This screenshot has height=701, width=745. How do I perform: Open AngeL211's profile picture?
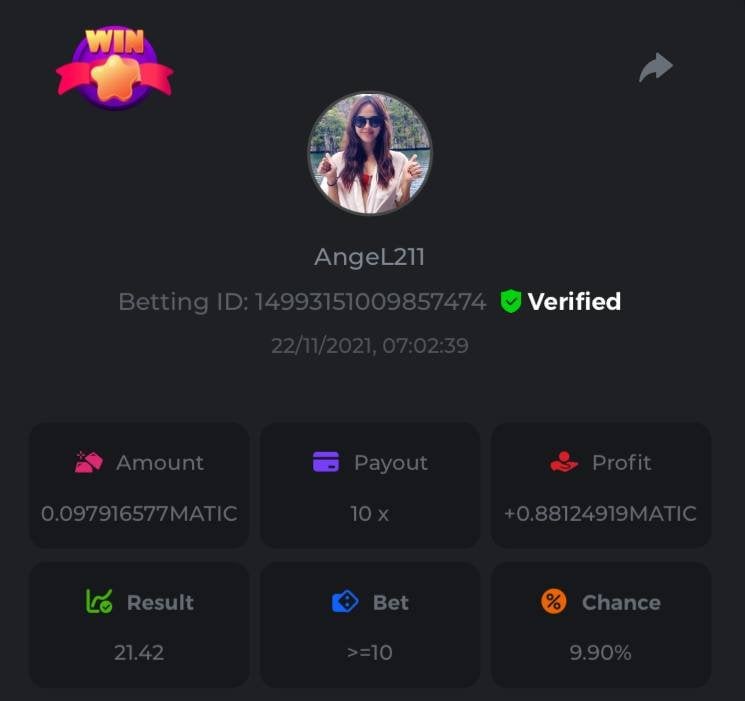point(369,153)
